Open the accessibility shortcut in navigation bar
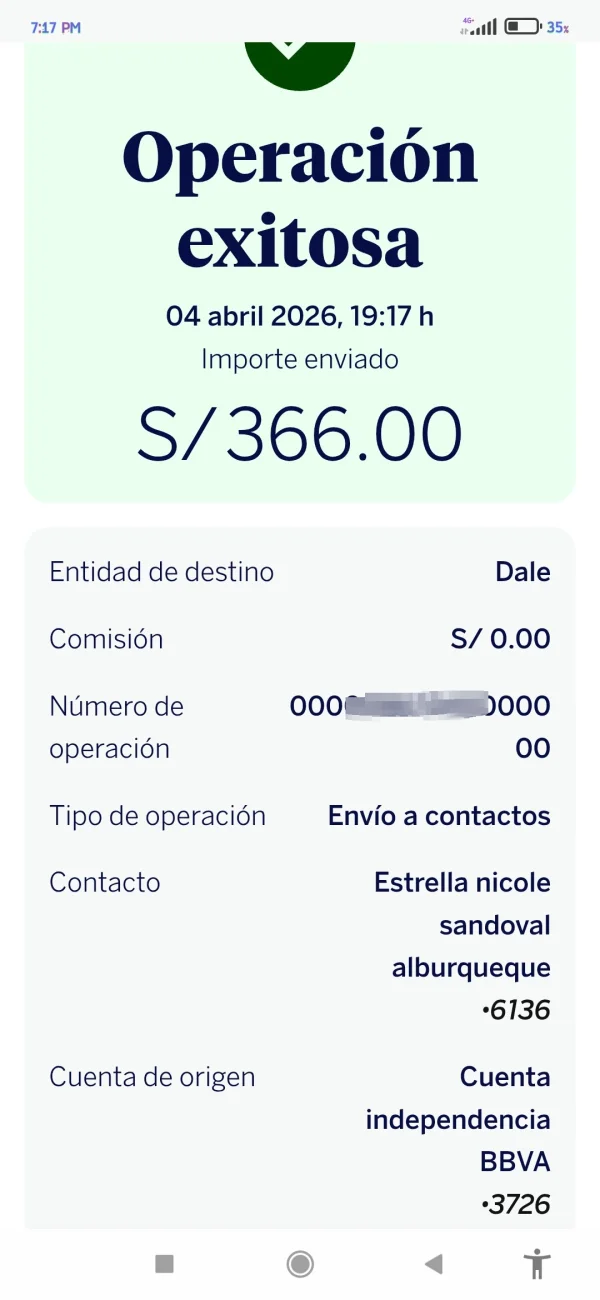This screenshot has width=600, height=1300. click(537, 1264)
